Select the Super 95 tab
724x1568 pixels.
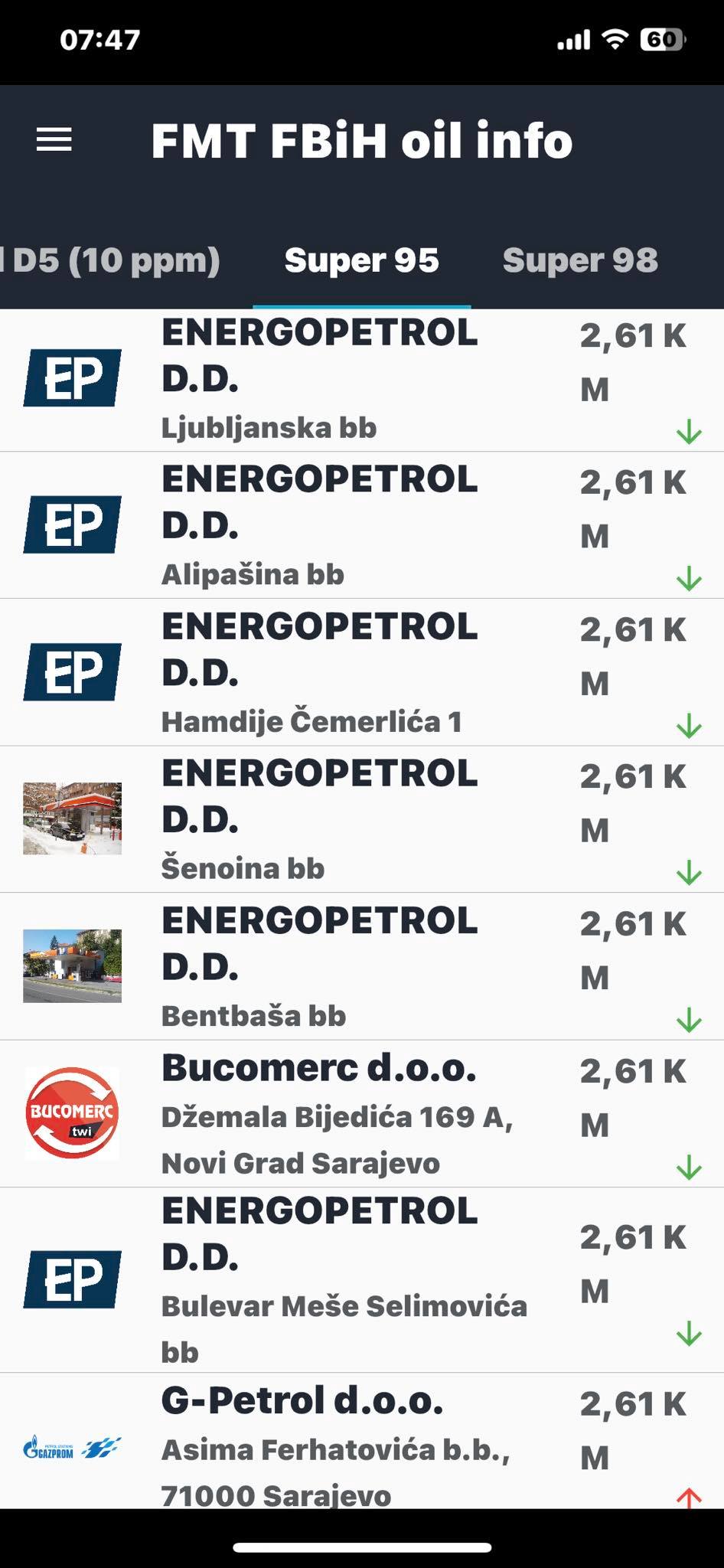pyautogui.click(x=362, y=260)
